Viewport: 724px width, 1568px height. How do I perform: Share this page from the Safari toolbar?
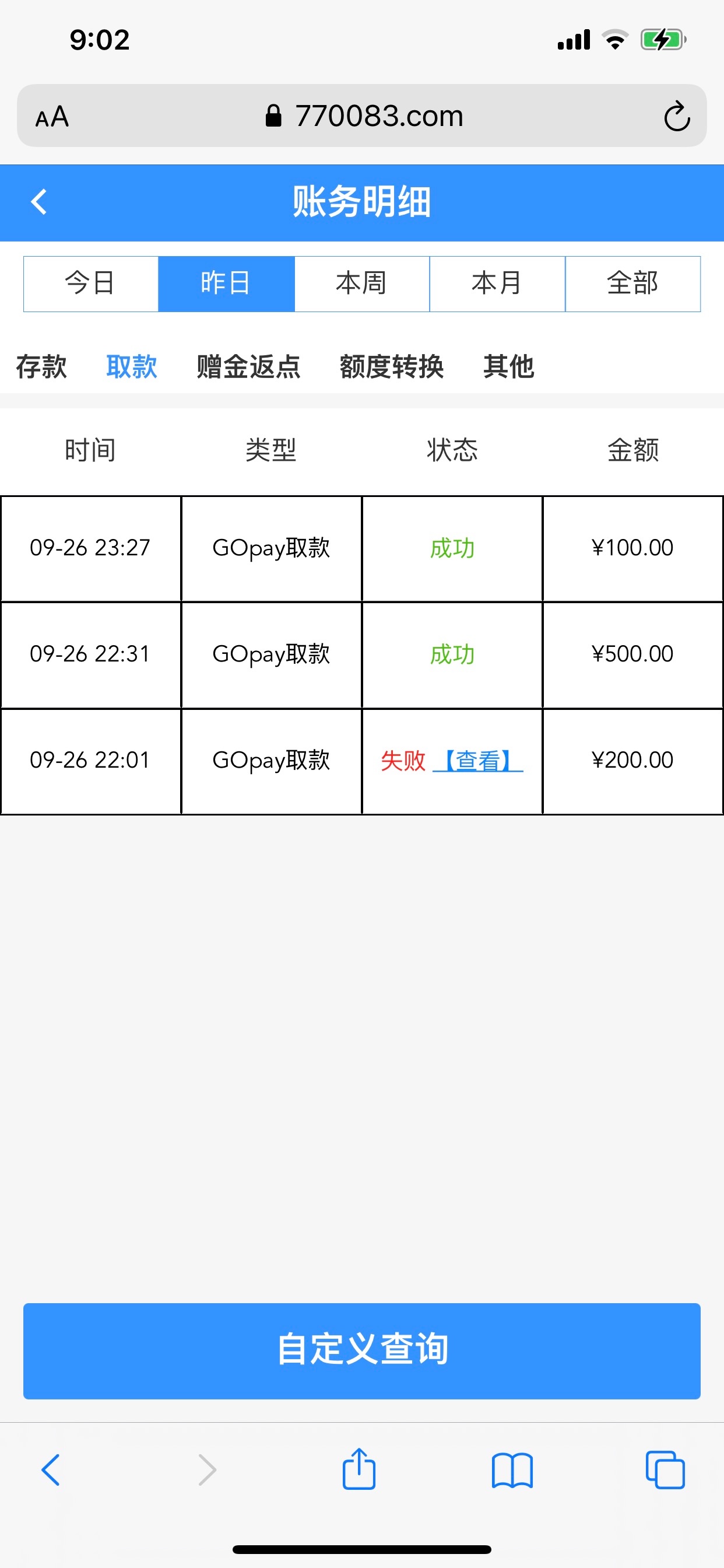click(359, 1470)
